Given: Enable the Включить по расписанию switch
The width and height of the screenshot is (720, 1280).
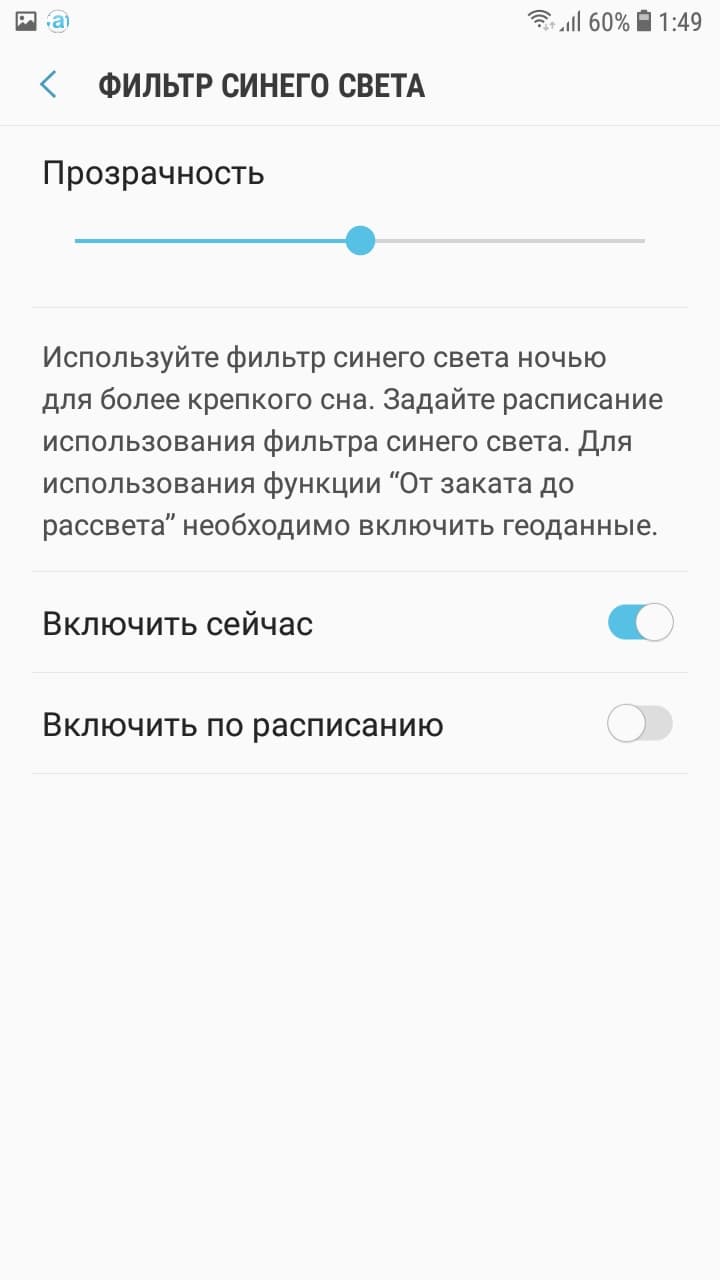Looking at the screenshot, I should [x=640, y=724].
